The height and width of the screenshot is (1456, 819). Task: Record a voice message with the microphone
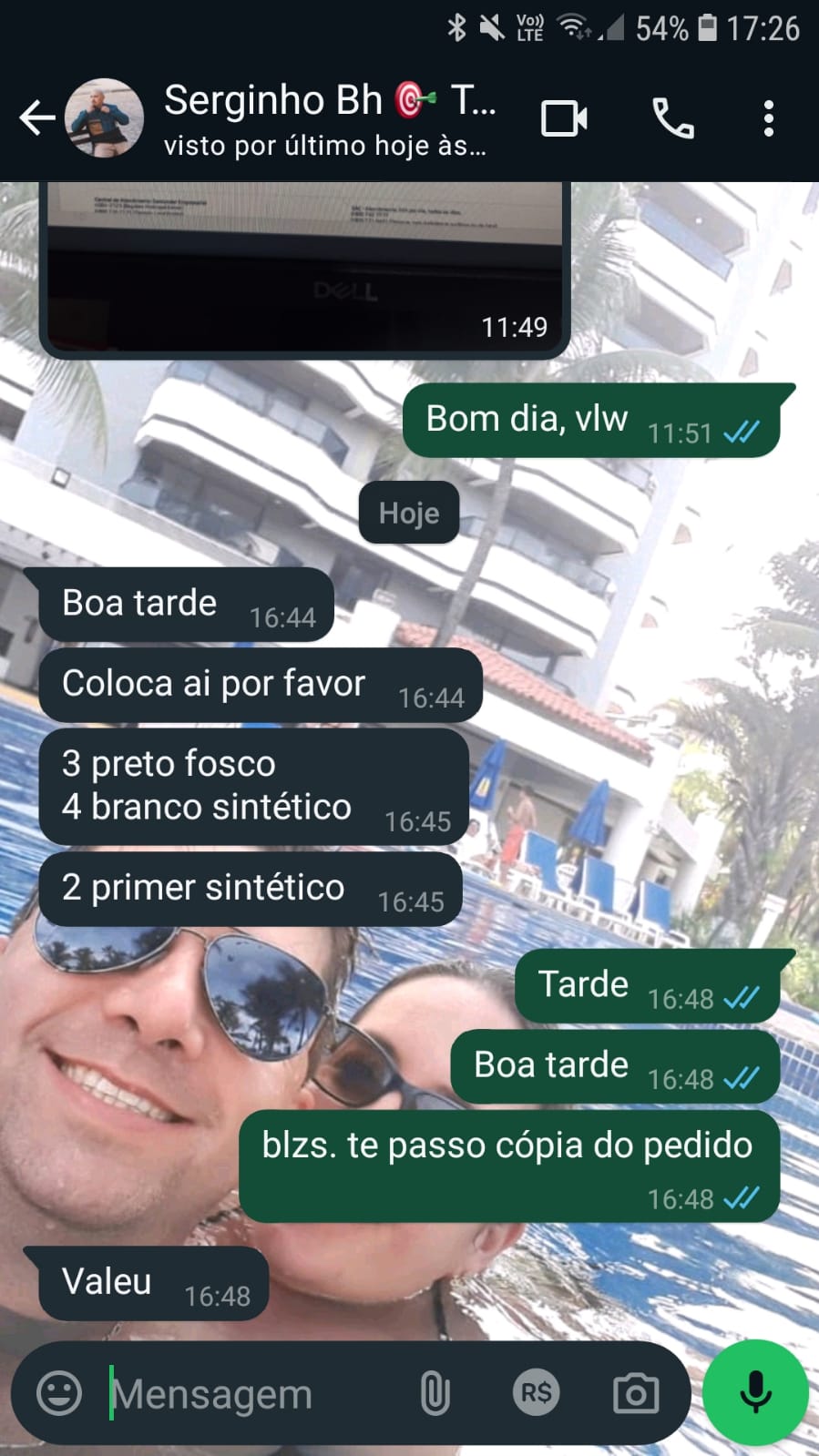(755, 1392)
